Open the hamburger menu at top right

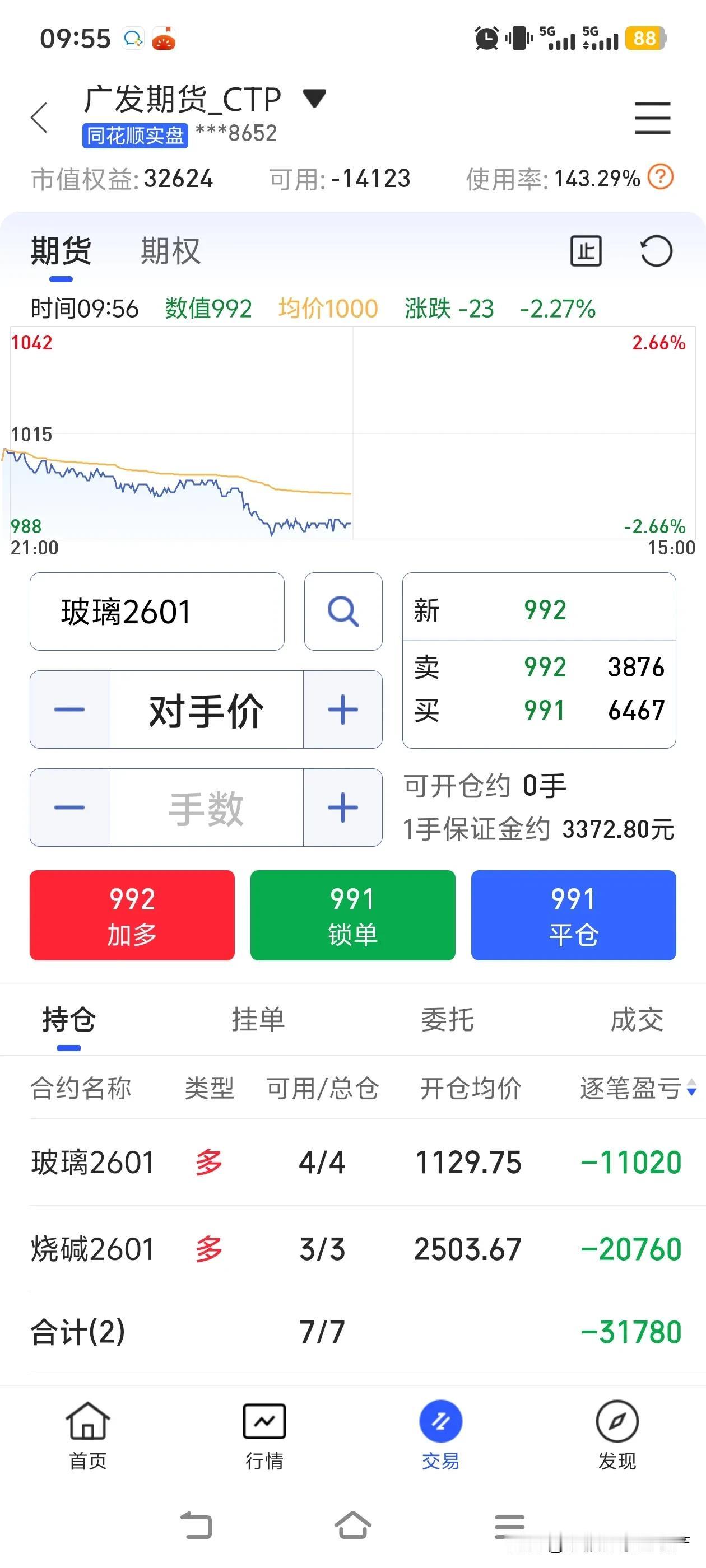click(652, 118)
